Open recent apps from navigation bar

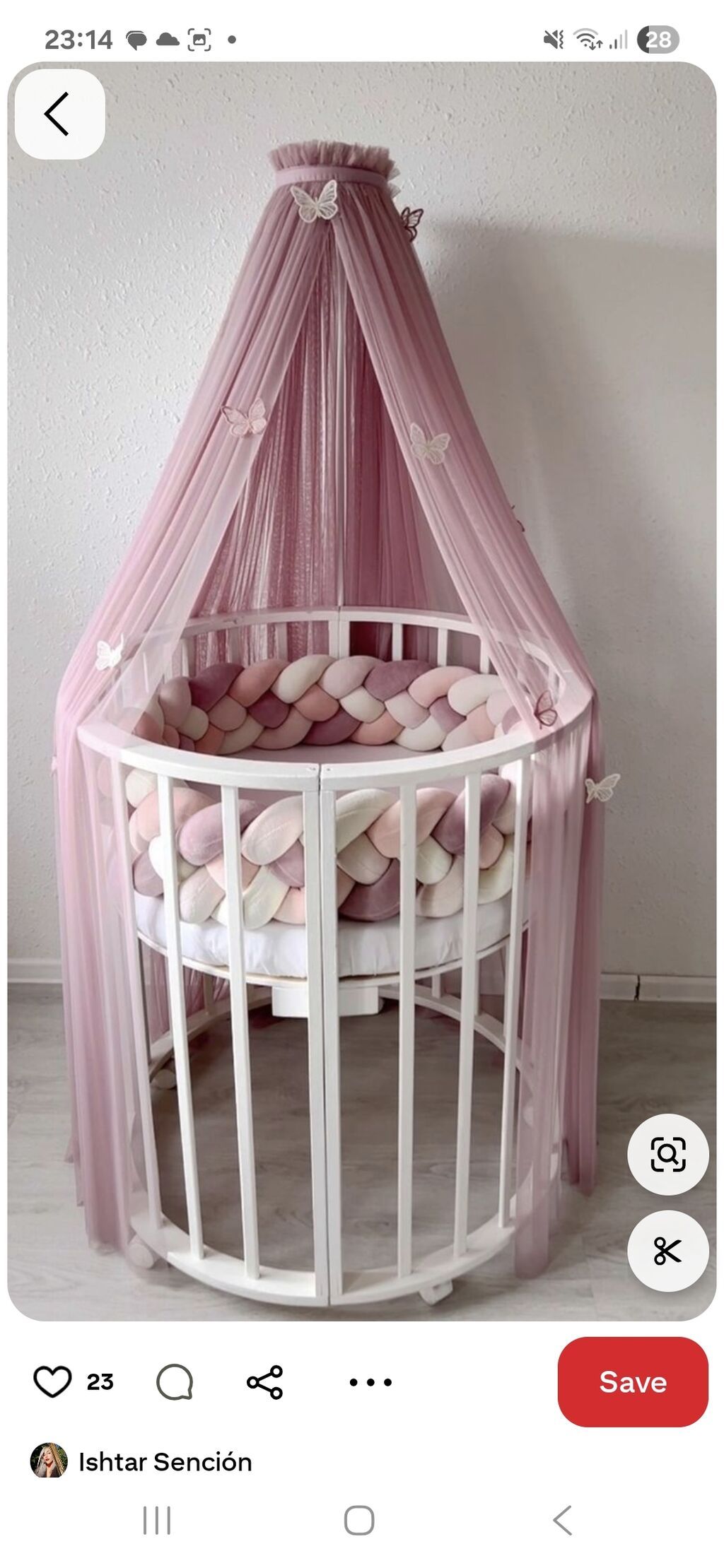point(156,1520)
